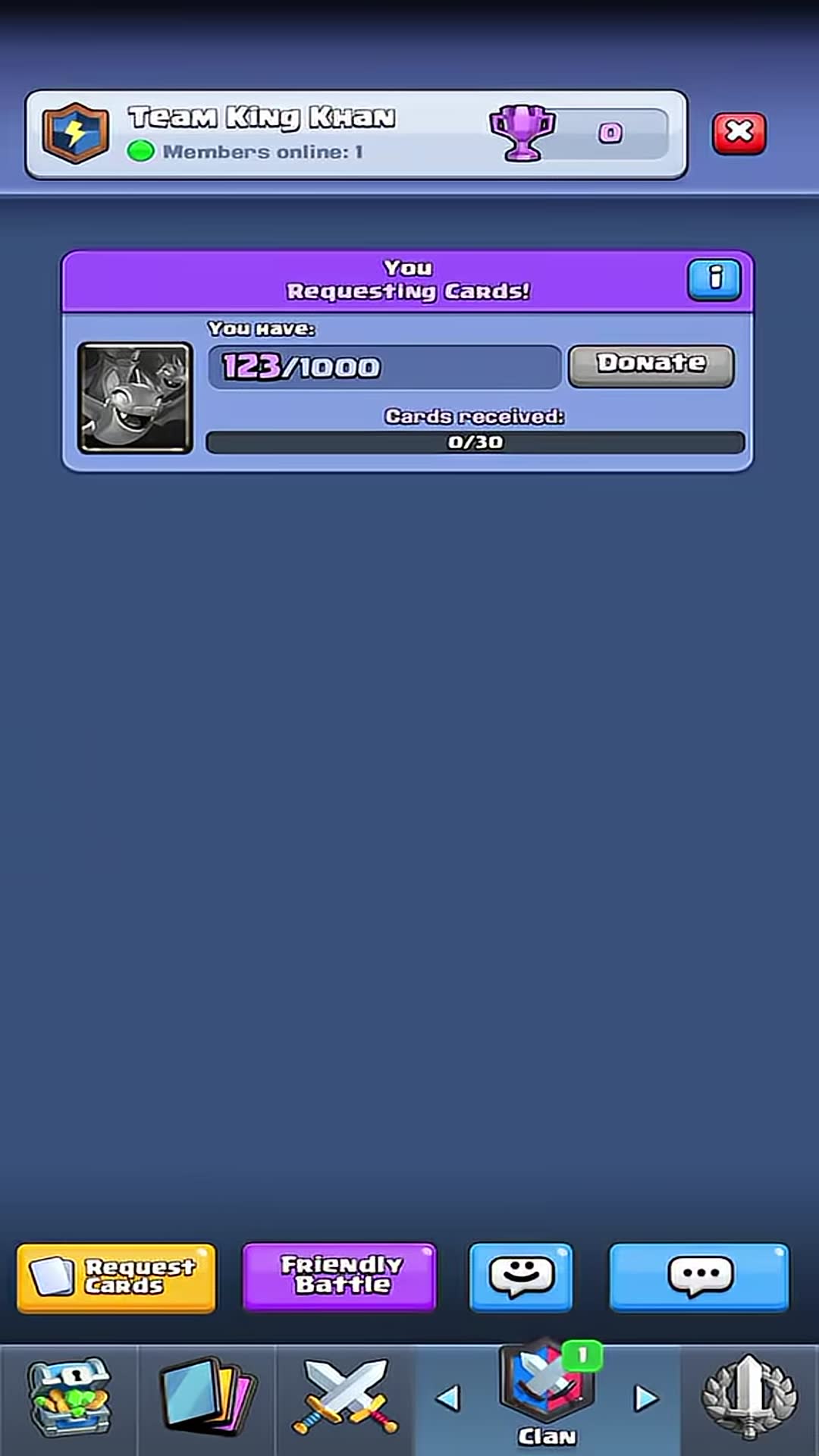This screenshot has width=819, height=1456.
Task: Open the card request info button
Action: [714, 279]
